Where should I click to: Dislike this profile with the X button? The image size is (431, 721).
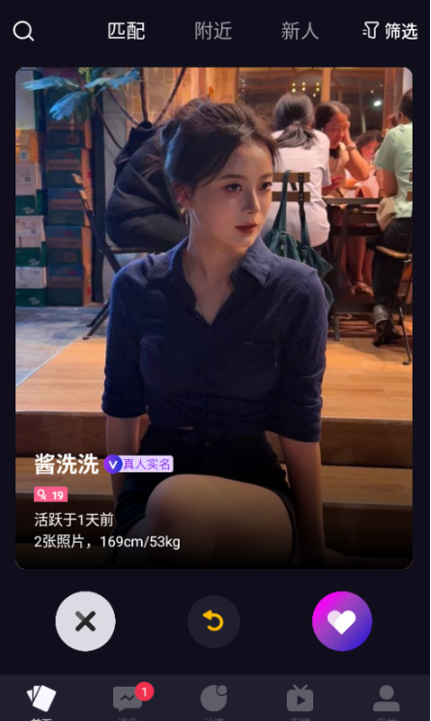click(86, 621)
